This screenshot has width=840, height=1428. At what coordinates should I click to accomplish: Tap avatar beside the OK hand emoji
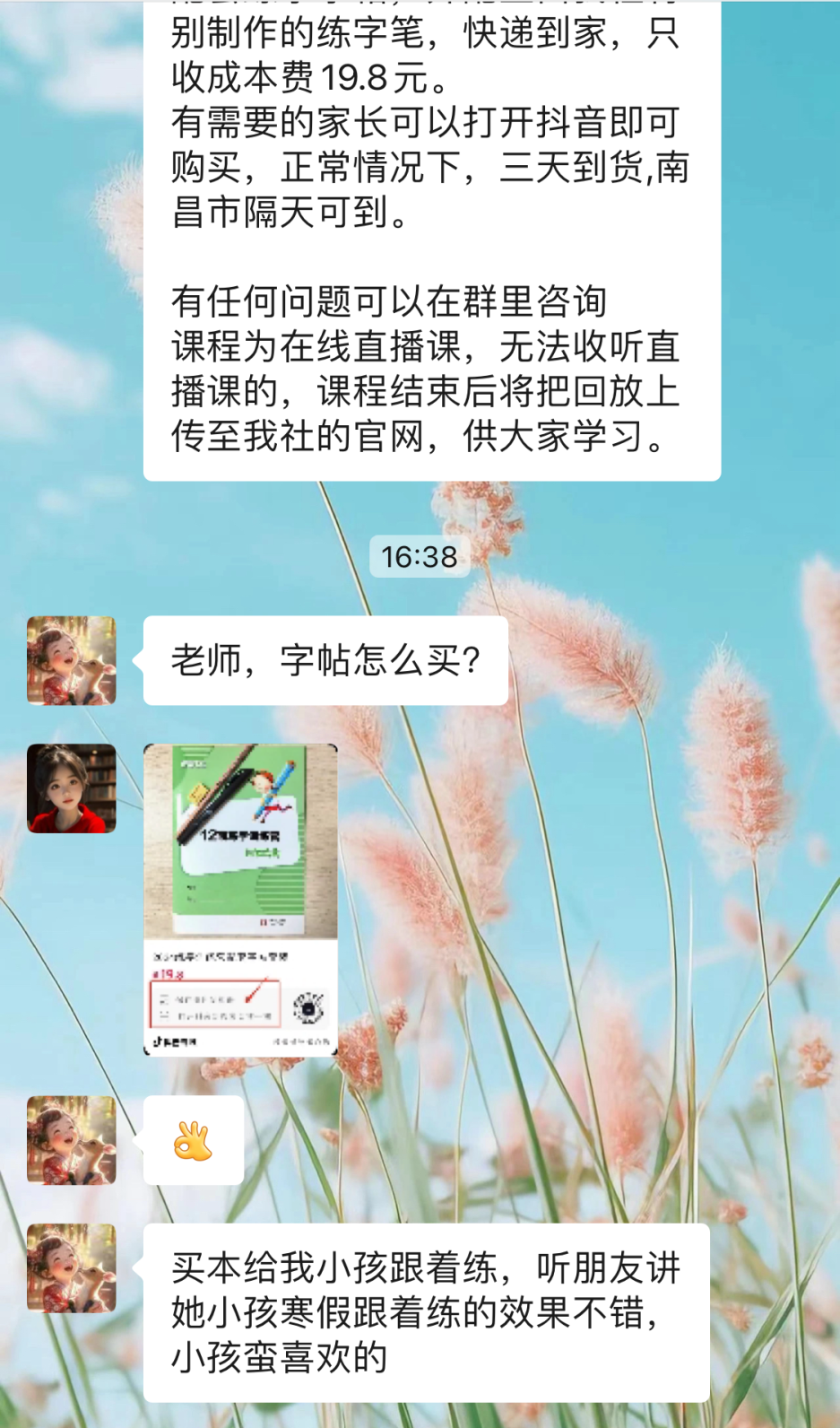tap(72, 1140)
